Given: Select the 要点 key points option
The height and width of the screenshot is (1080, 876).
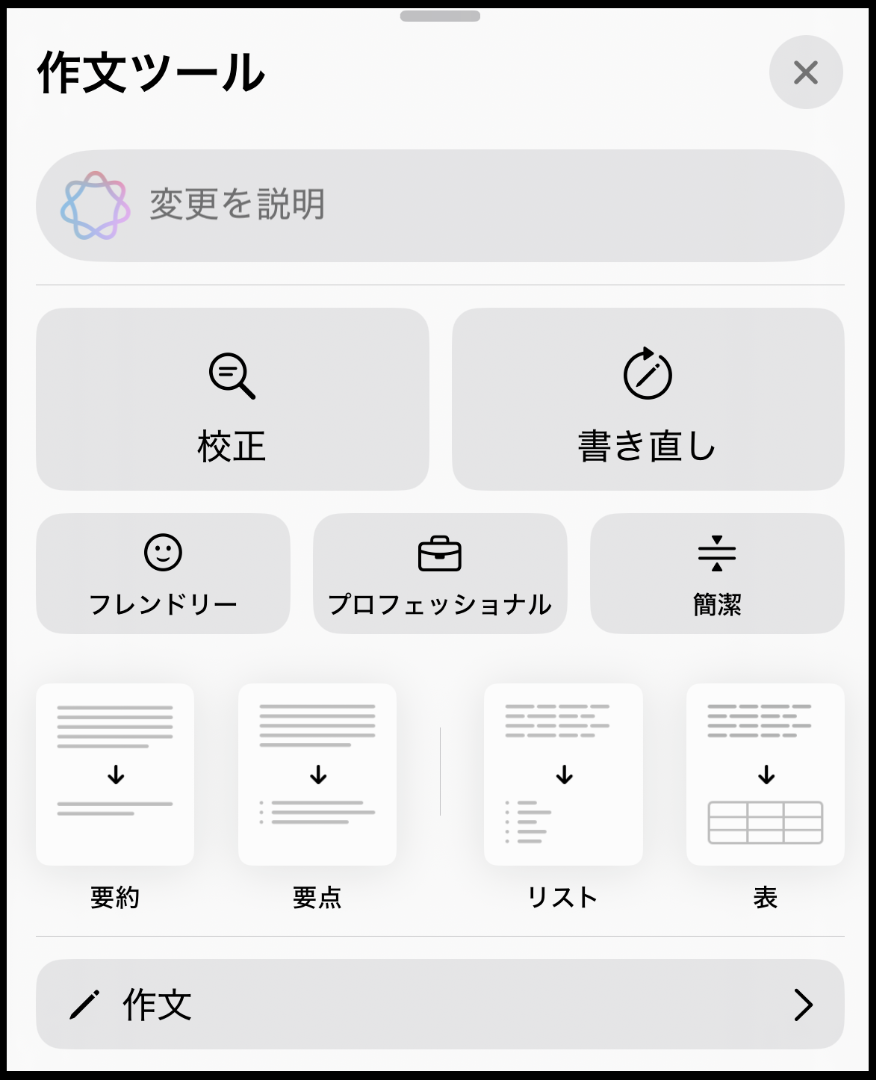Looking at the screenshot, I should pos(317,774).
